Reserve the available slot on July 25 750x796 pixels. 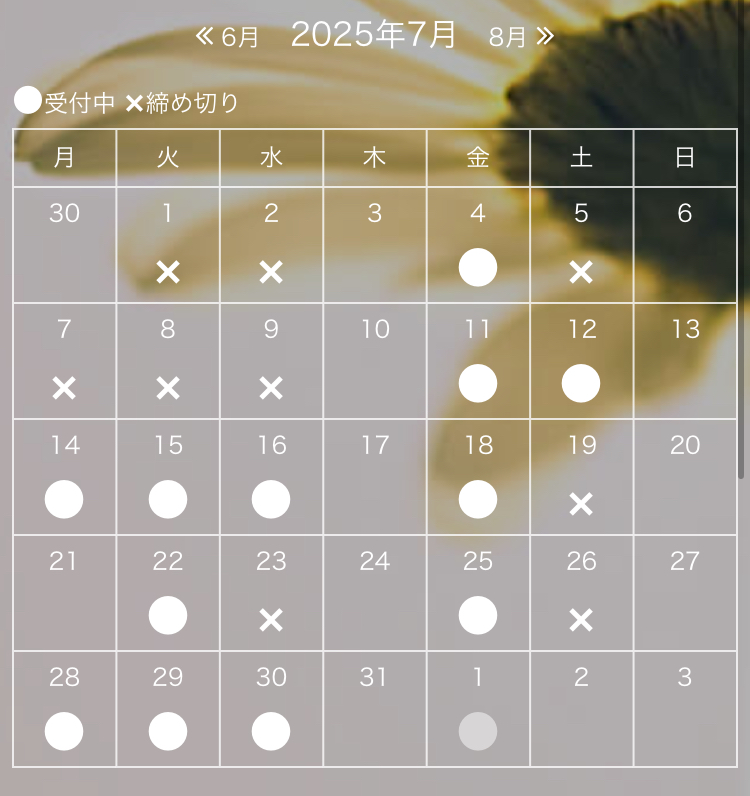pyautogui.click(x=478, y=616)
